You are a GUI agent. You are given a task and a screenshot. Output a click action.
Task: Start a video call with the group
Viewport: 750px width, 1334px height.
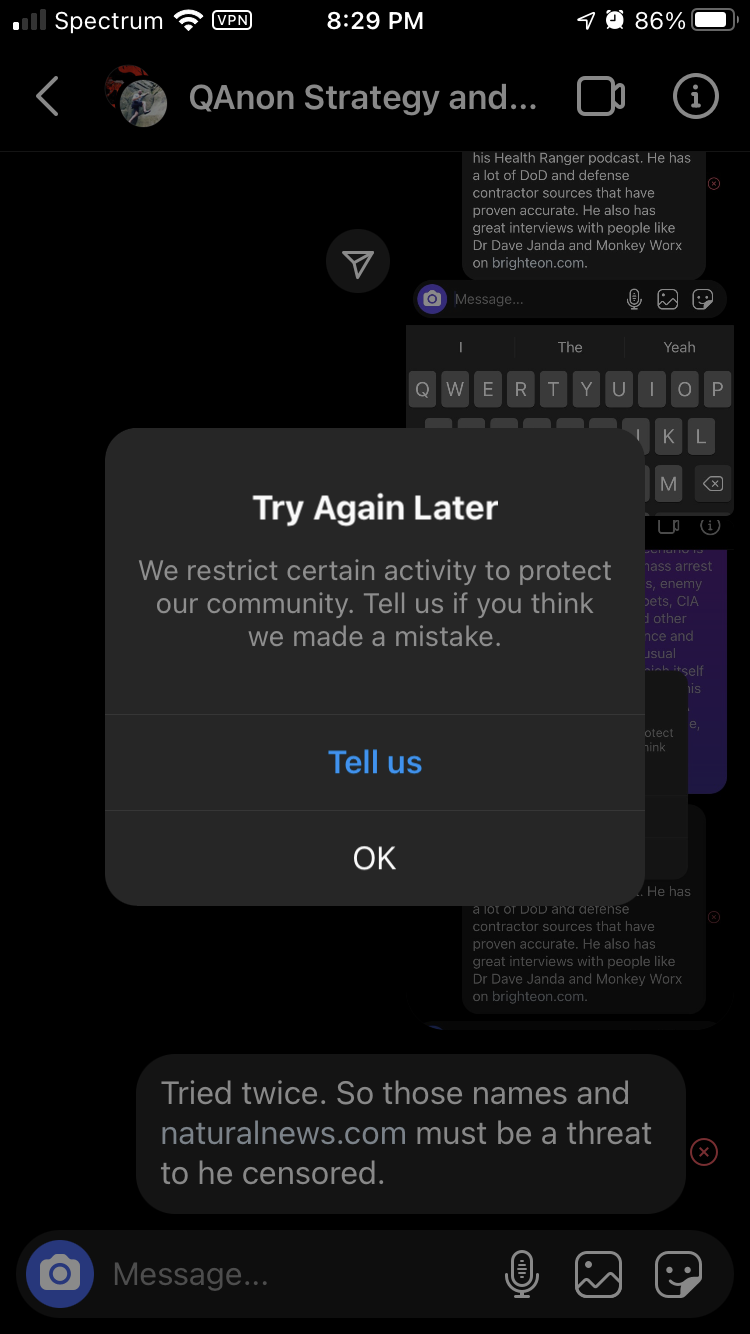(601, 97)
